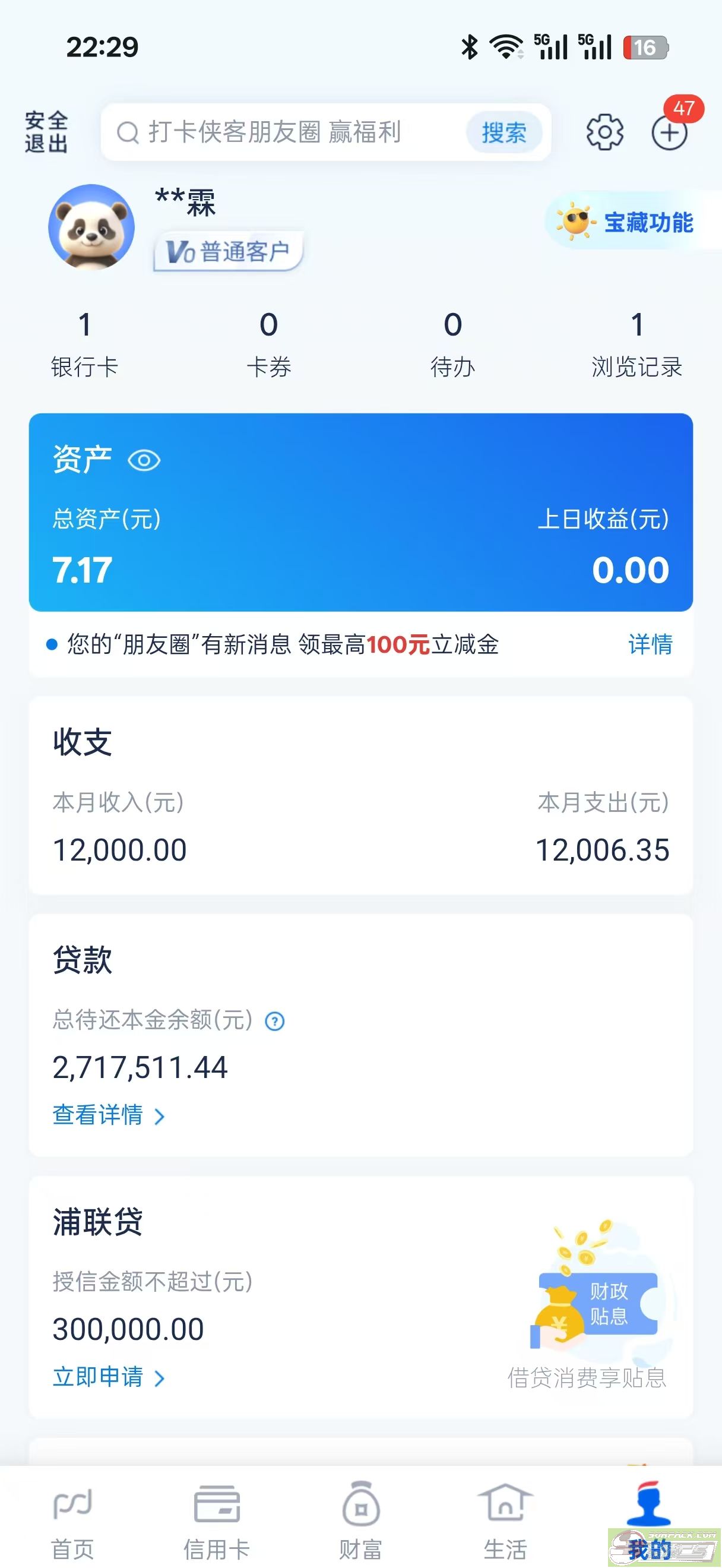The image size is (722, 1568).
Task: Open the help icon beside 总待还本金余额
Action: [275, 1021]
